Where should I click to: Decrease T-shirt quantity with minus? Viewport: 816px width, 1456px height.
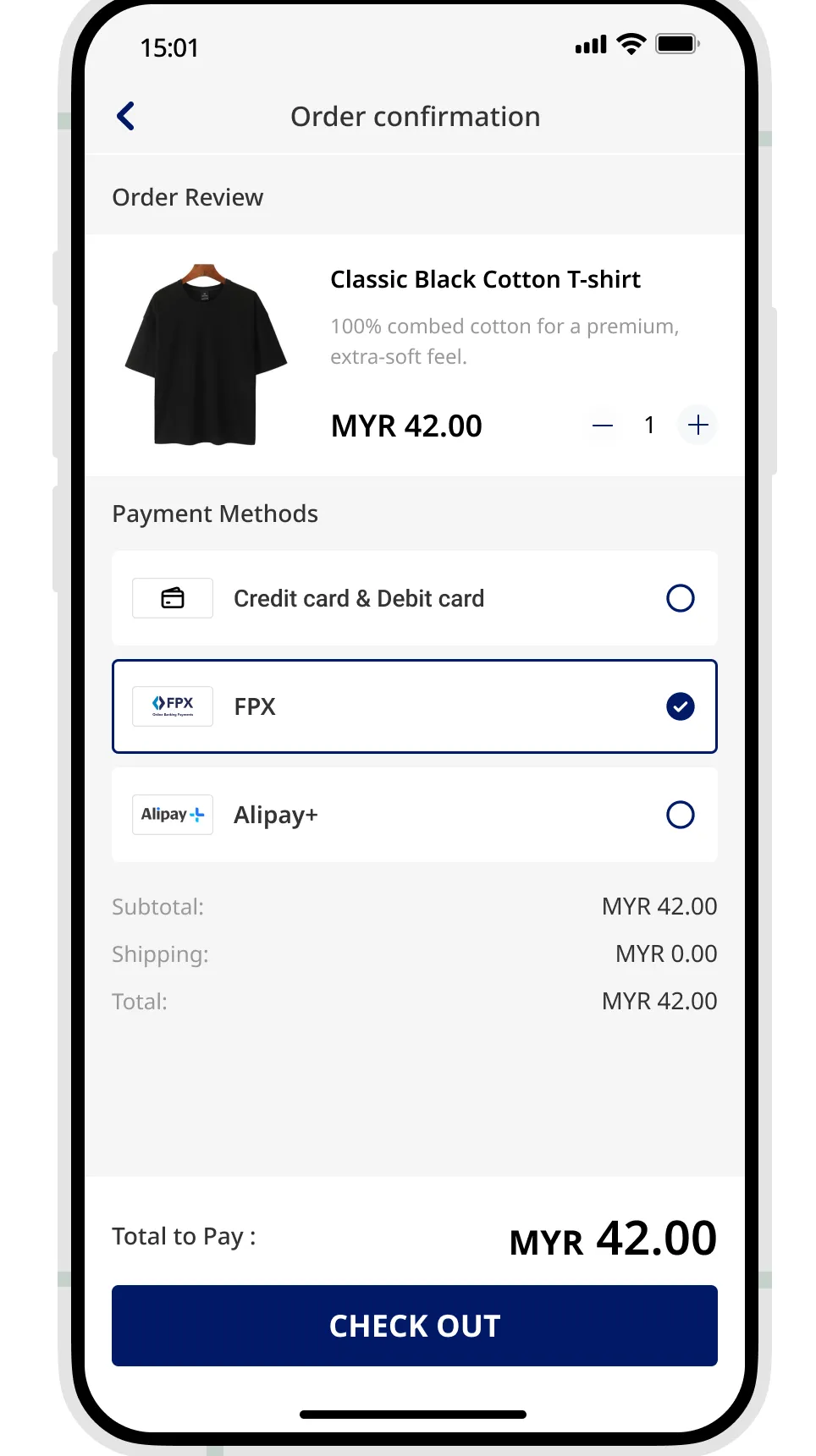pyautogui.click(x=603, y=426)
